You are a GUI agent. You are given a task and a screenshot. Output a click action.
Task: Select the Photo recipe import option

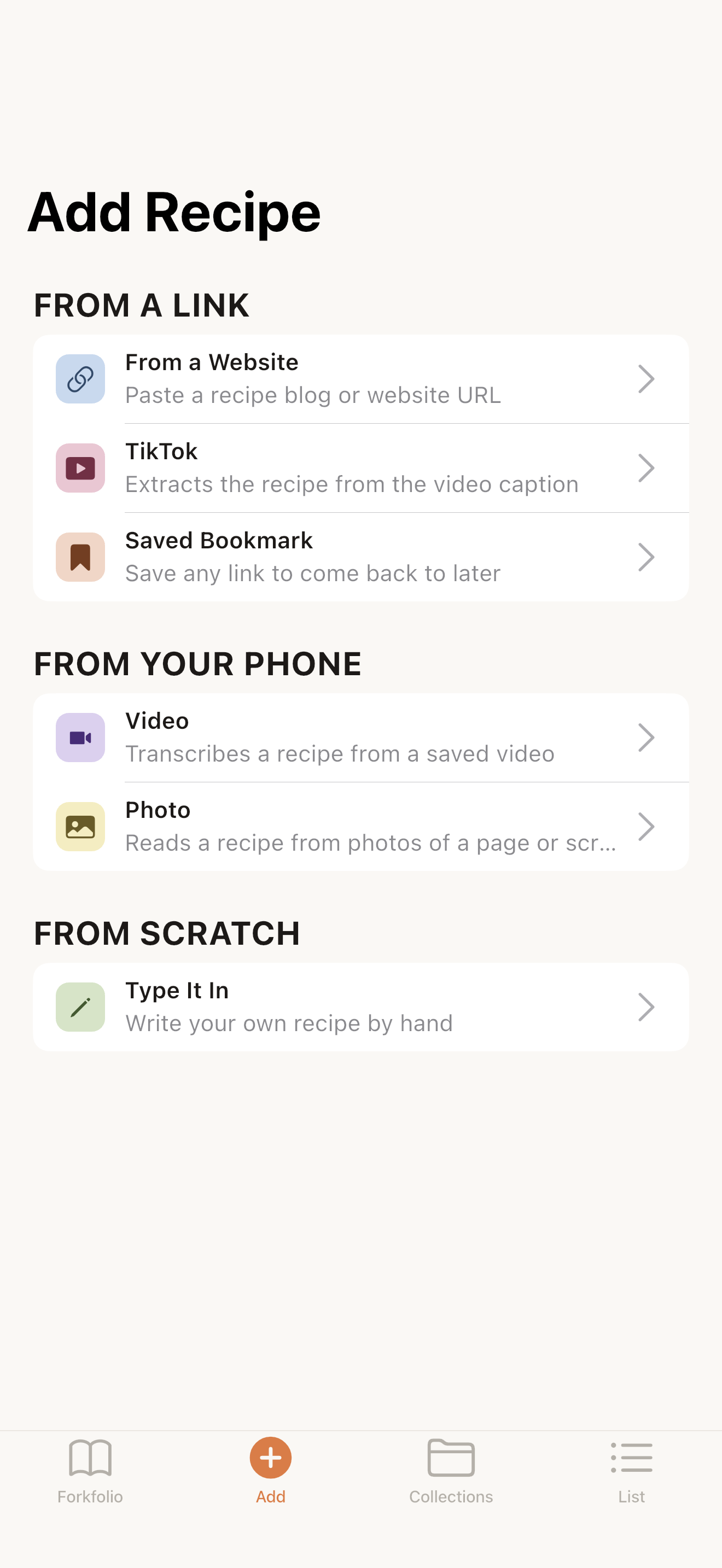361,826
